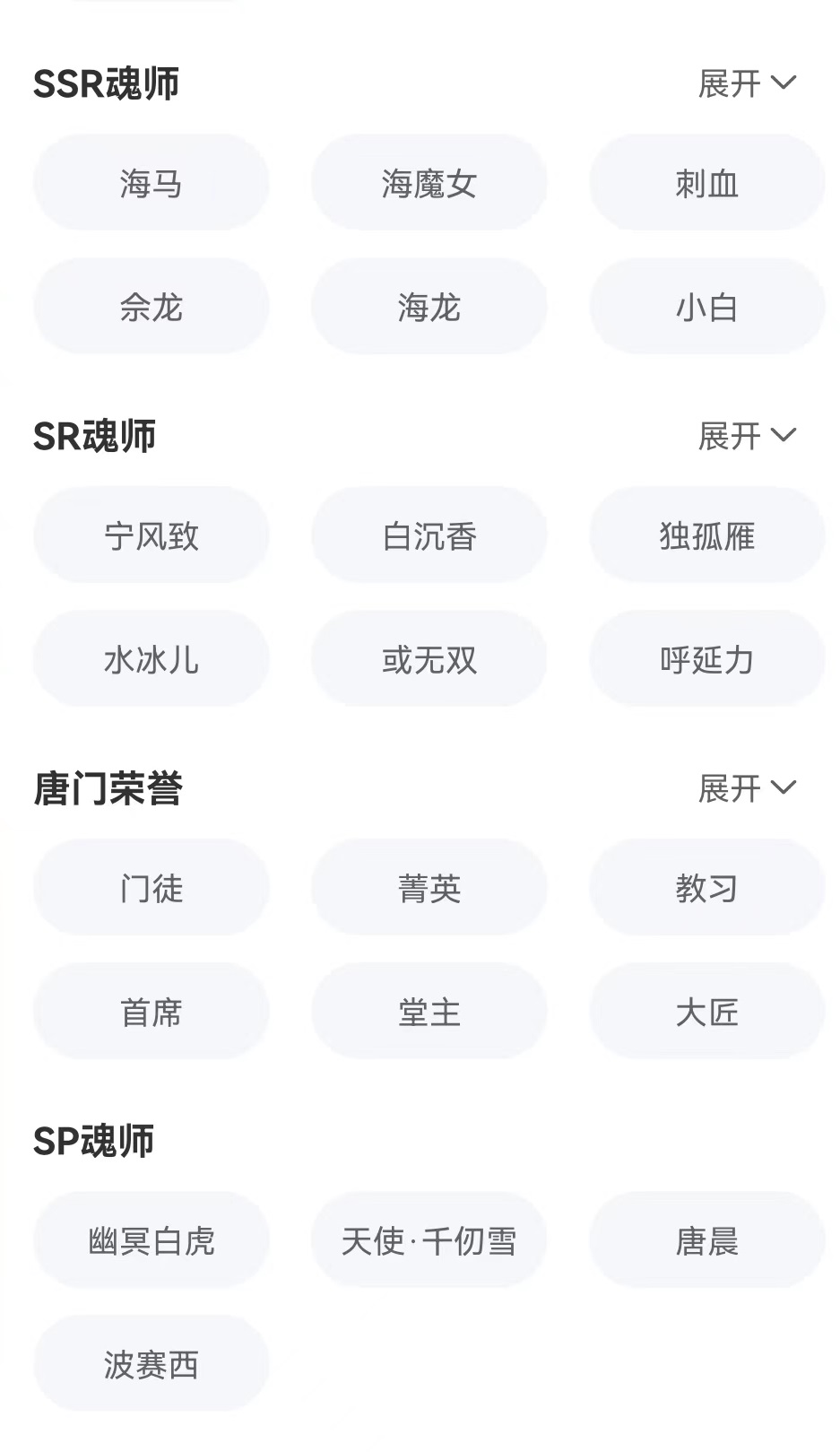840x1452 pixels.
Task: Choose 宁风致 under SR魂师
Action: (x=151, y=535)
